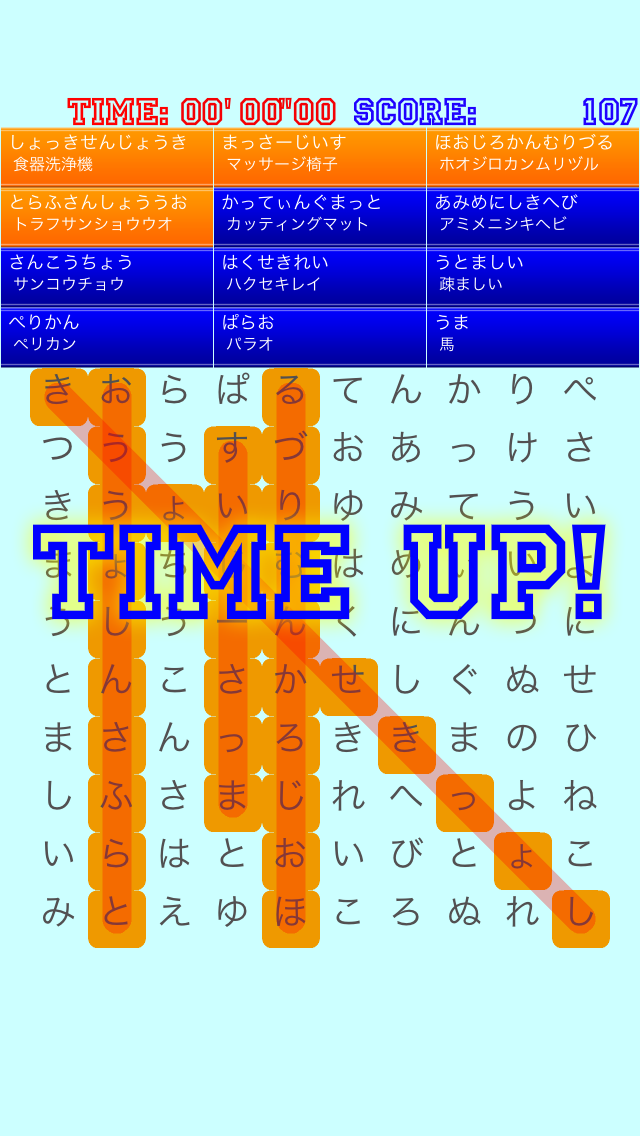Select the へ letter tile
640x1136 pixels.
coord(406,796)
